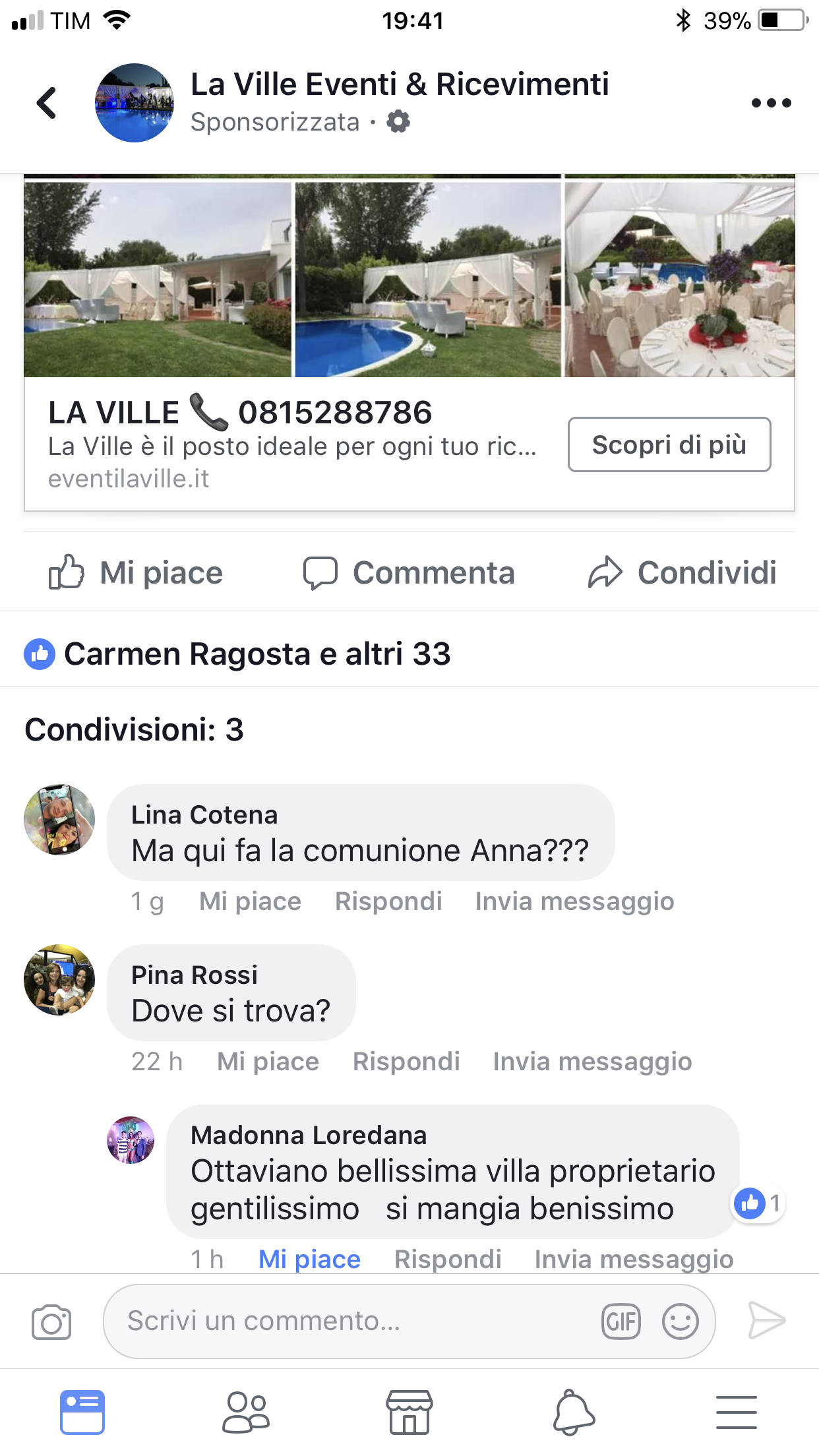This screenshot has height=1456, width=819.
Task: Send a message to Pina Rossi
Action: click(592, 1062)
